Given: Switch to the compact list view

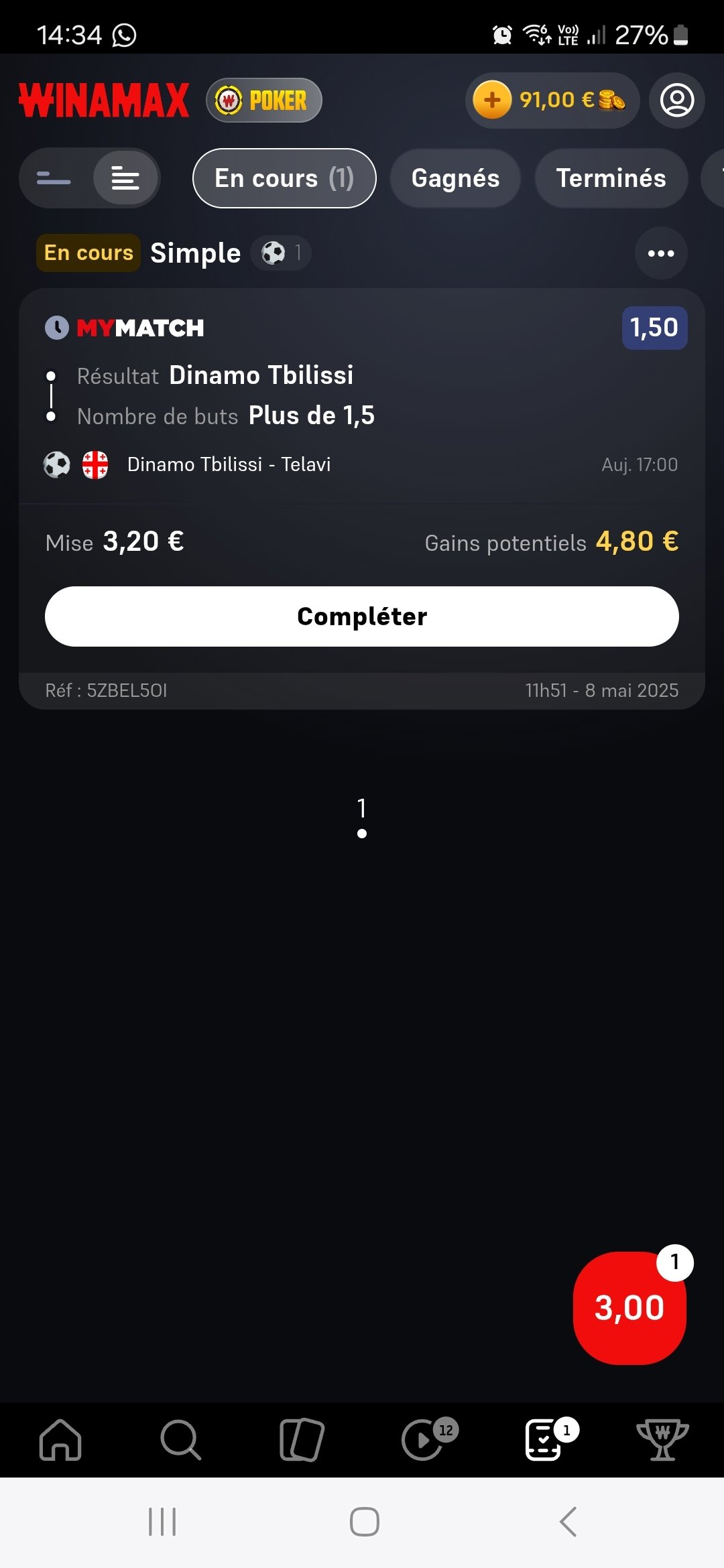Looking at the screenshot, I should (54, 178).
